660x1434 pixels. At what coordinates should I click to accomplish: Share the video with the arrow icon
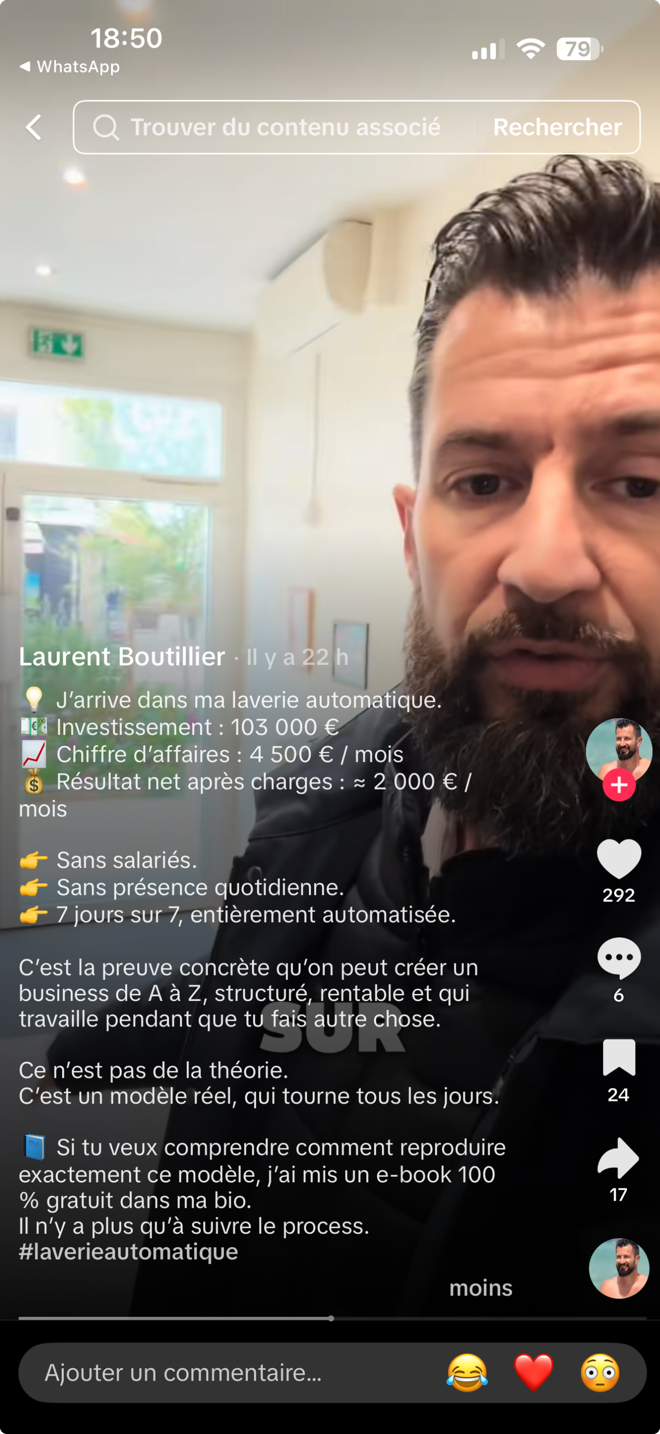(x=618, y=1158)
